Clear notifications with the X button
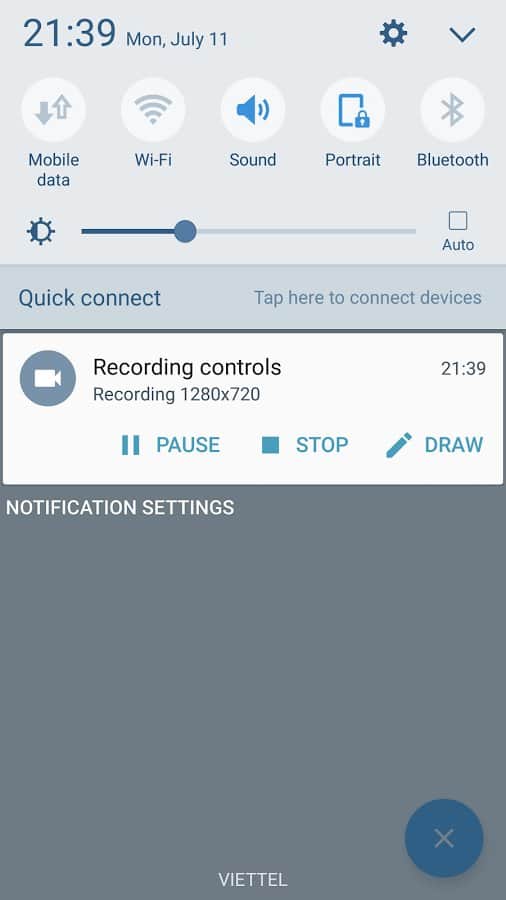This screenshot has width=506, height=900. pos(444,838)
